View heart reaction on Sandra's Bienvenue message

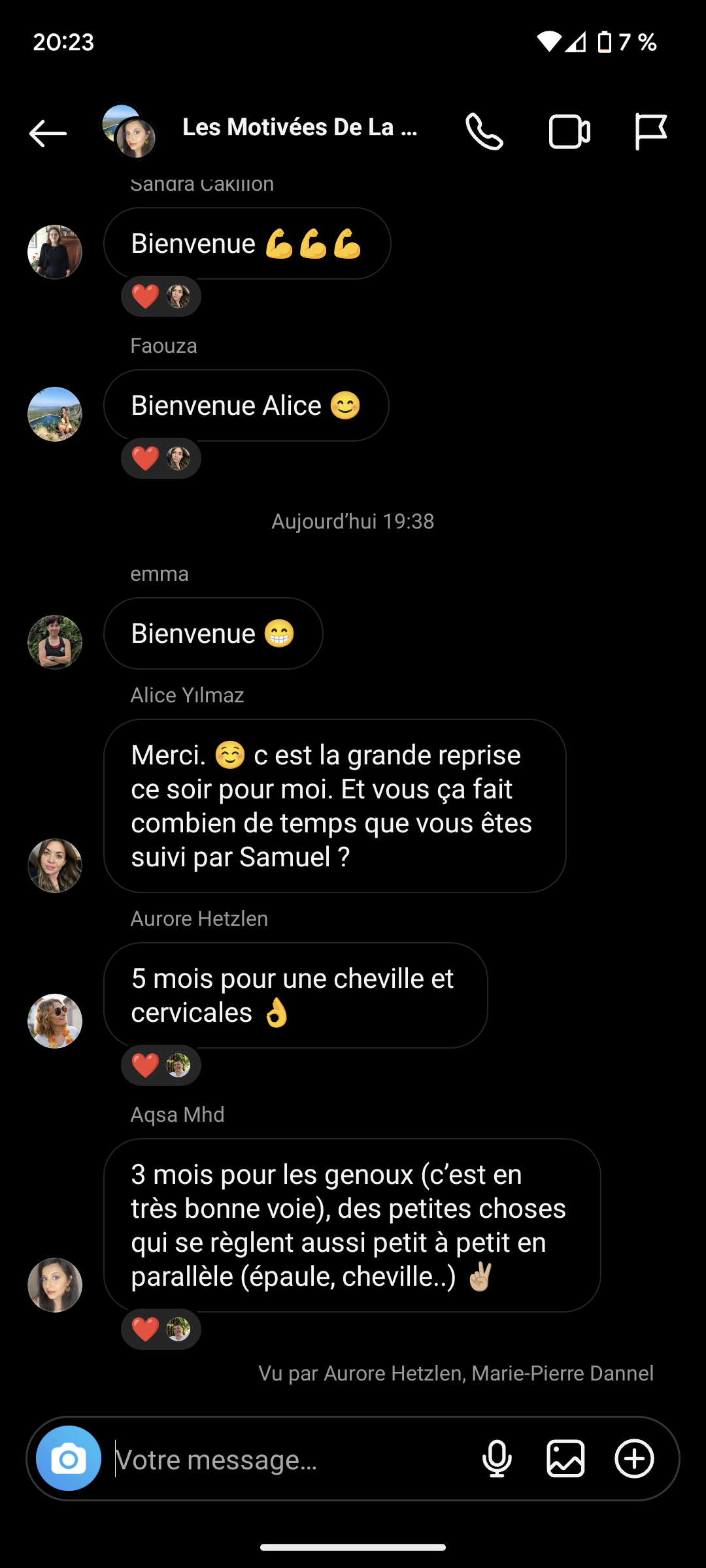[x=161, y=297]
